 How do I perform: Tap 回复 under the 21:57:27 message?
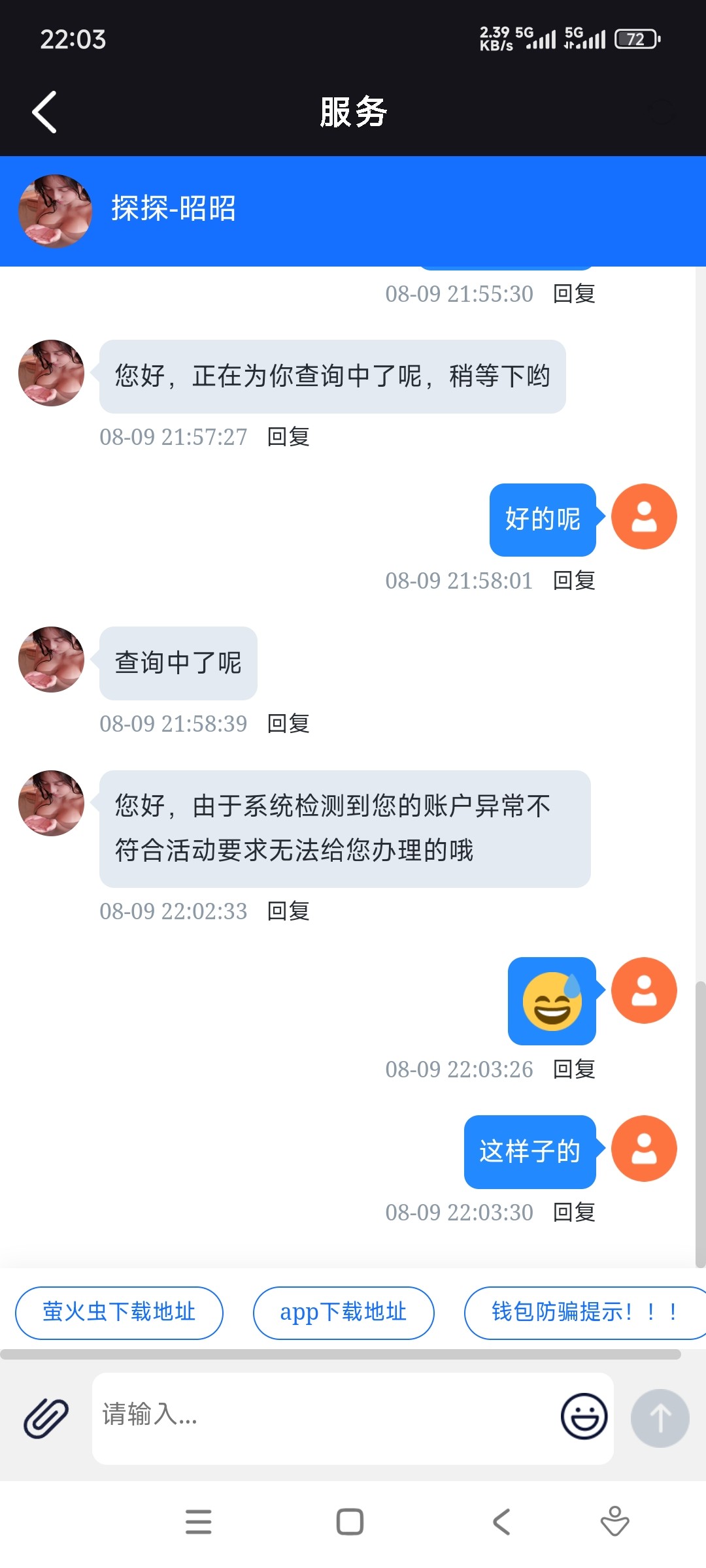point(288,436)
